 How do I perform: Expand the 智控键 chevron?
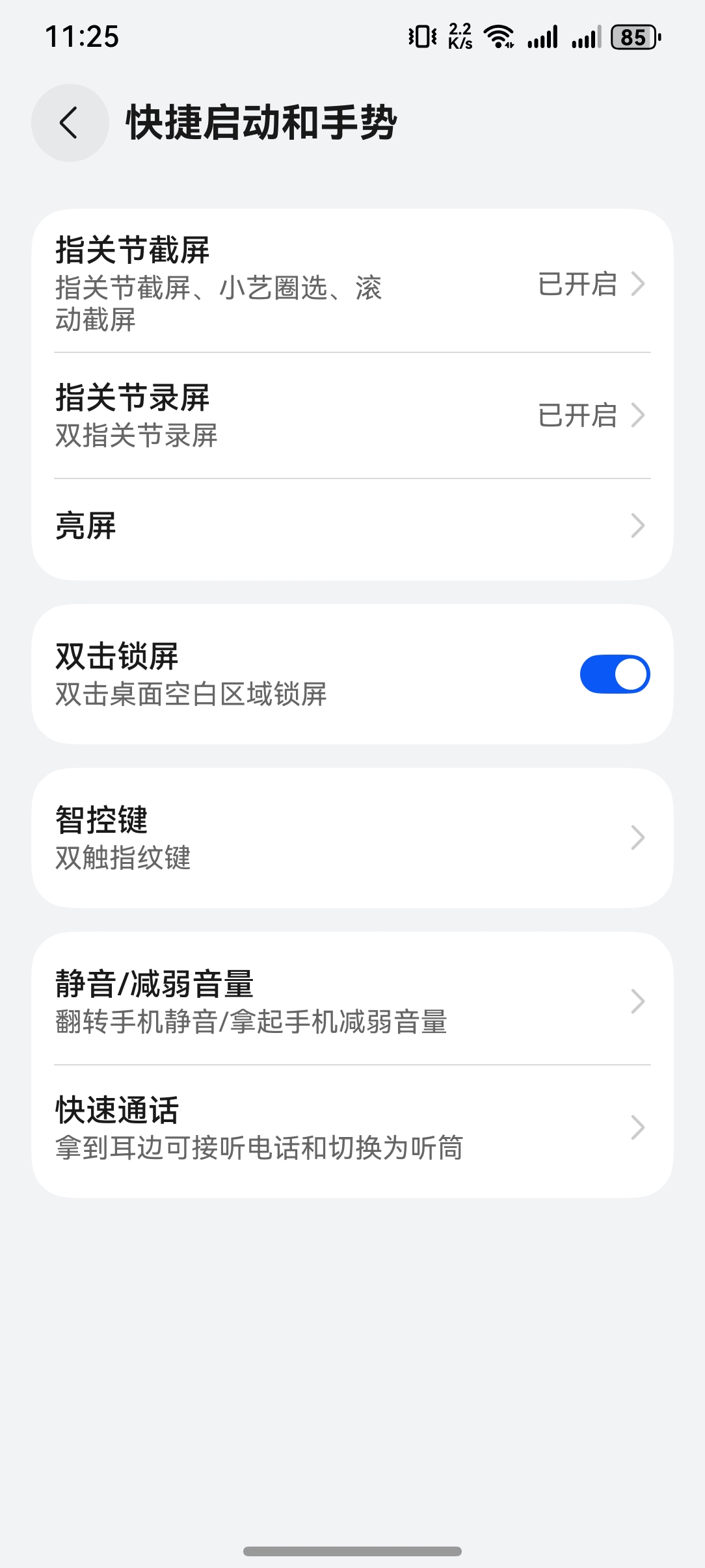tap(639, 839)
